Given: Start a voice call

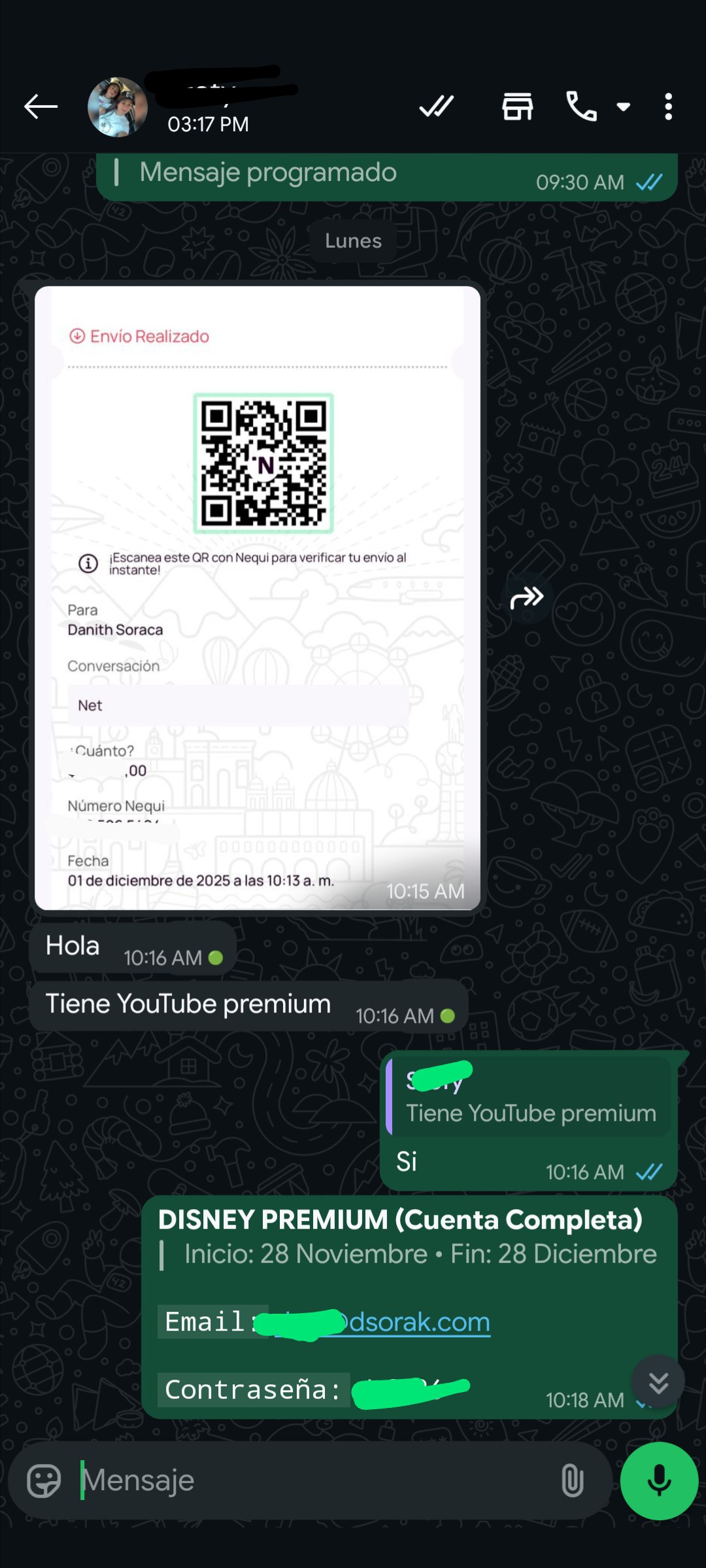Looking at the screenshot, I should click(x=581, y=107).
